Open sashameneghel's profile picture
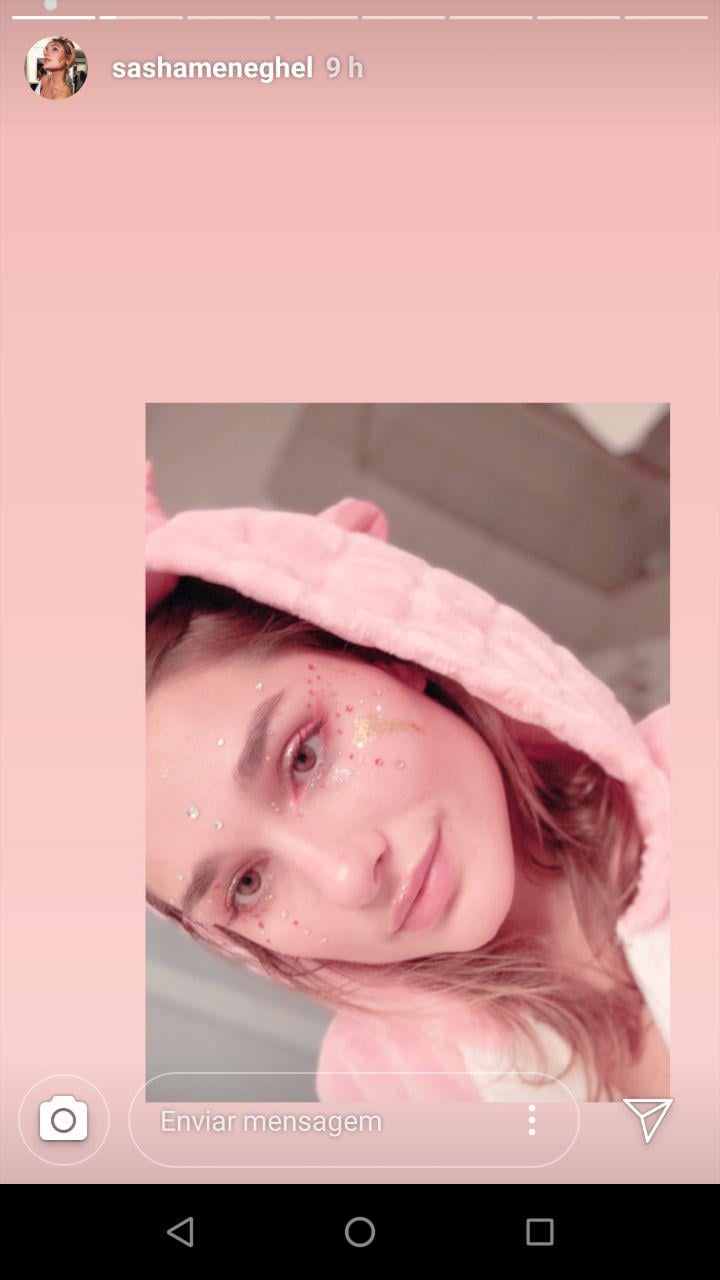 point(56,68)
